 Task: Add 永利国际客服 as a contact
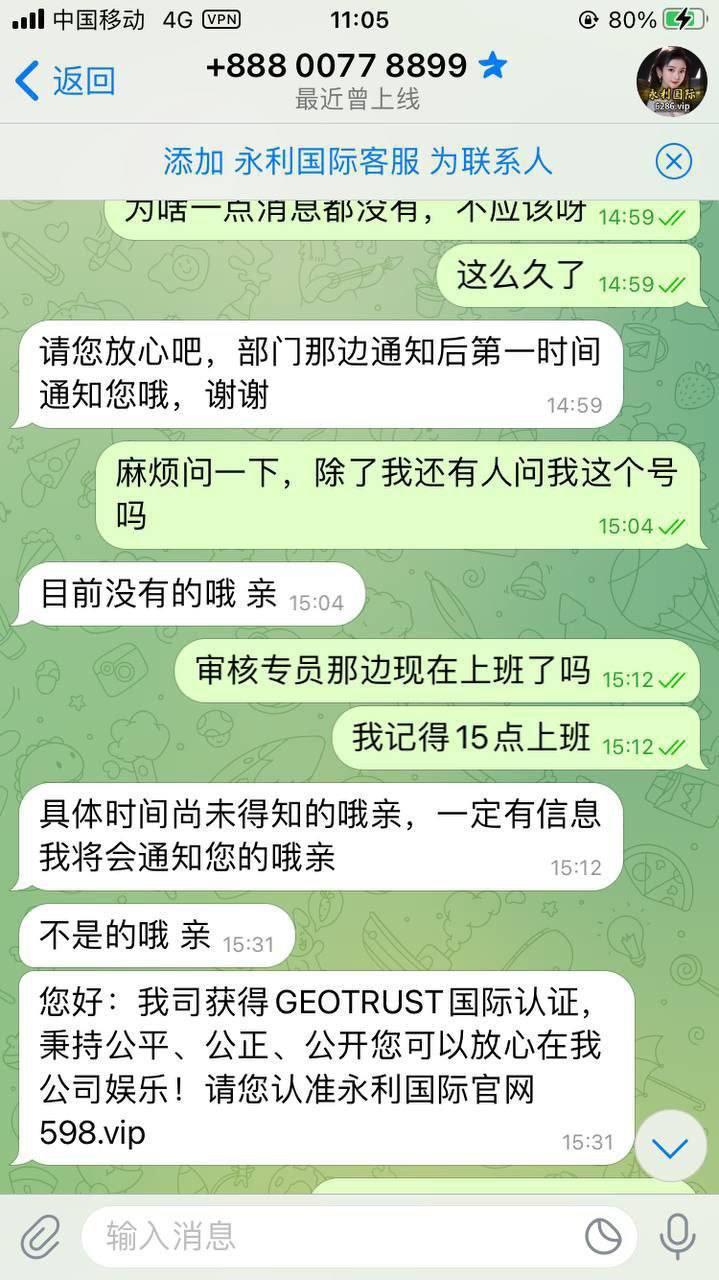coord(357,160)
